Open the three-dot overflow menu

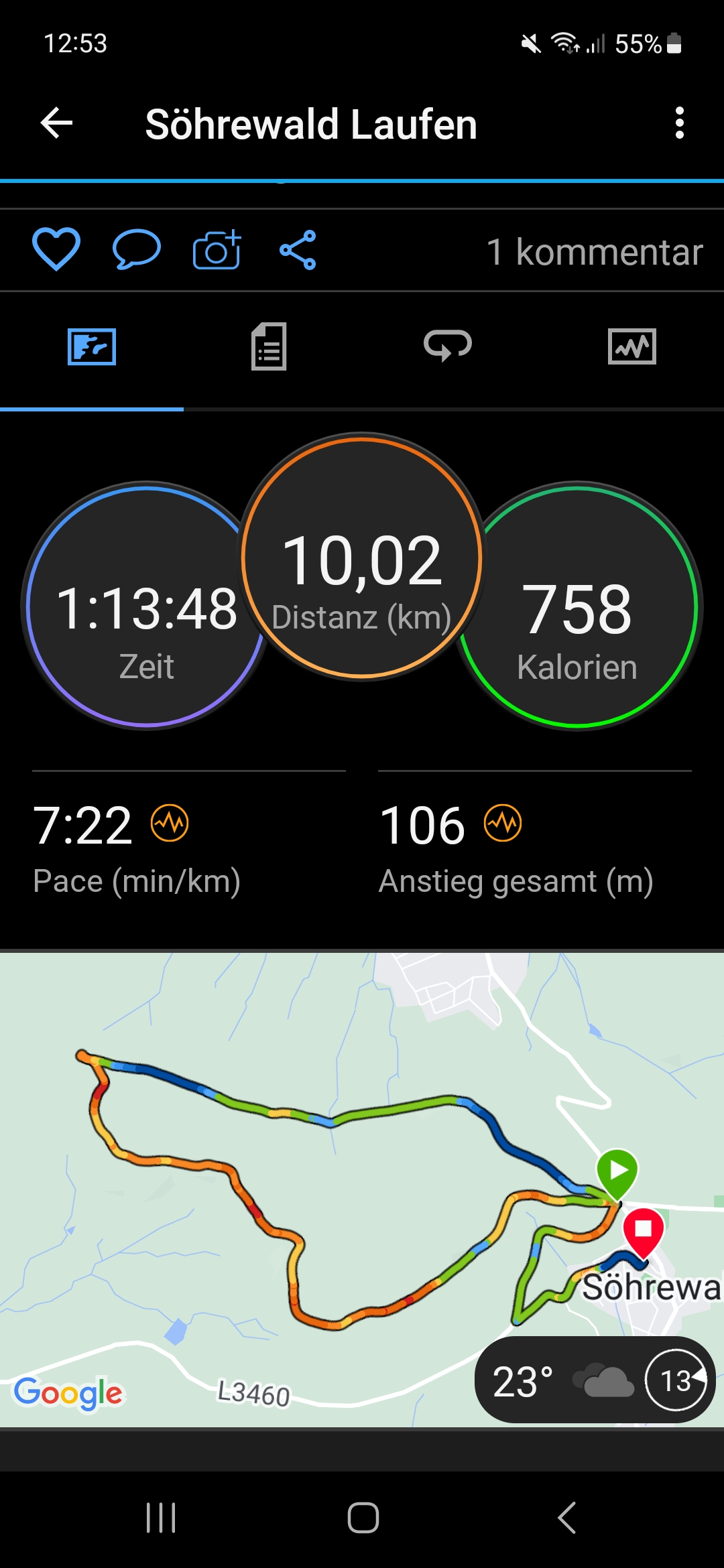pos(679,123)
